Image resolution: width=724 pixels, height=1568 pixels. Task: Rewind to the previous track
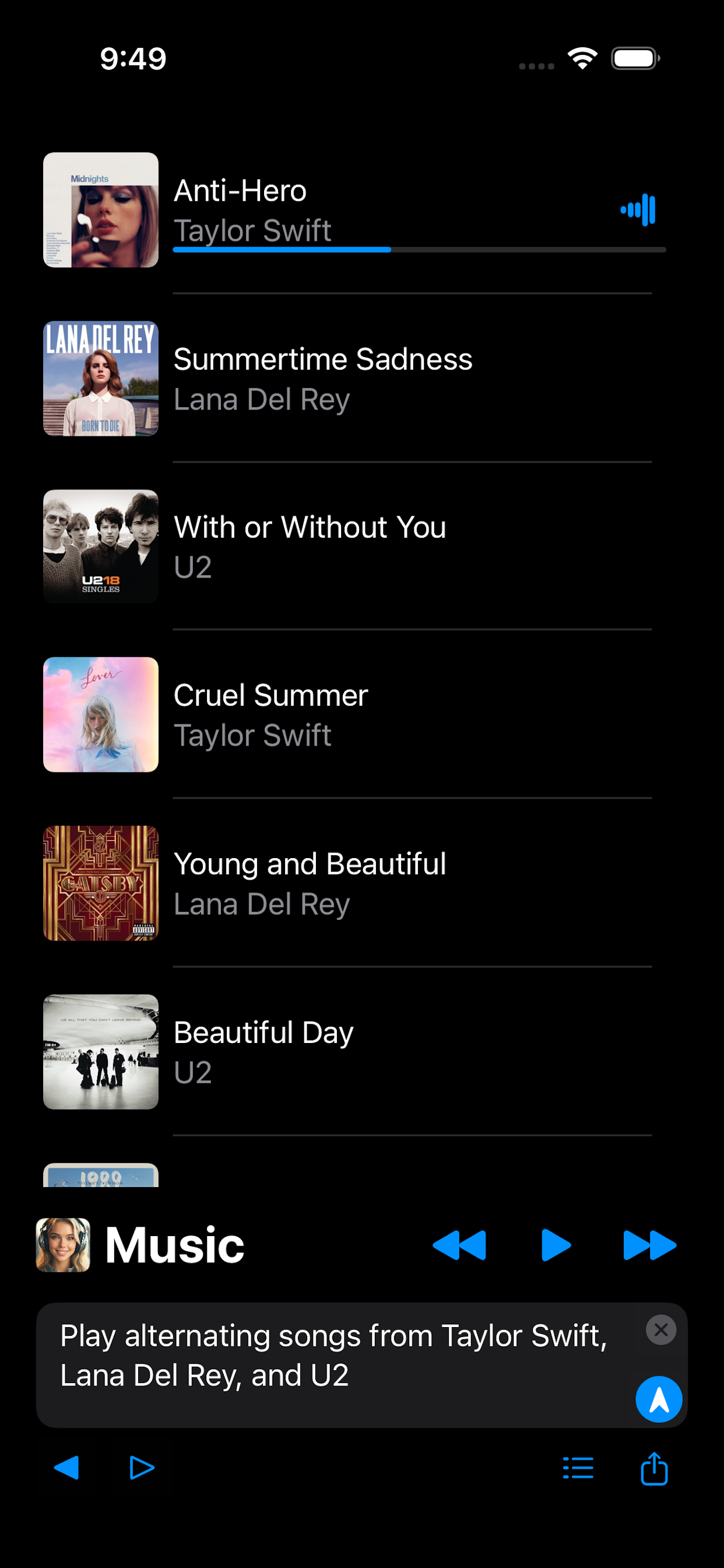tap(459, 1245)
